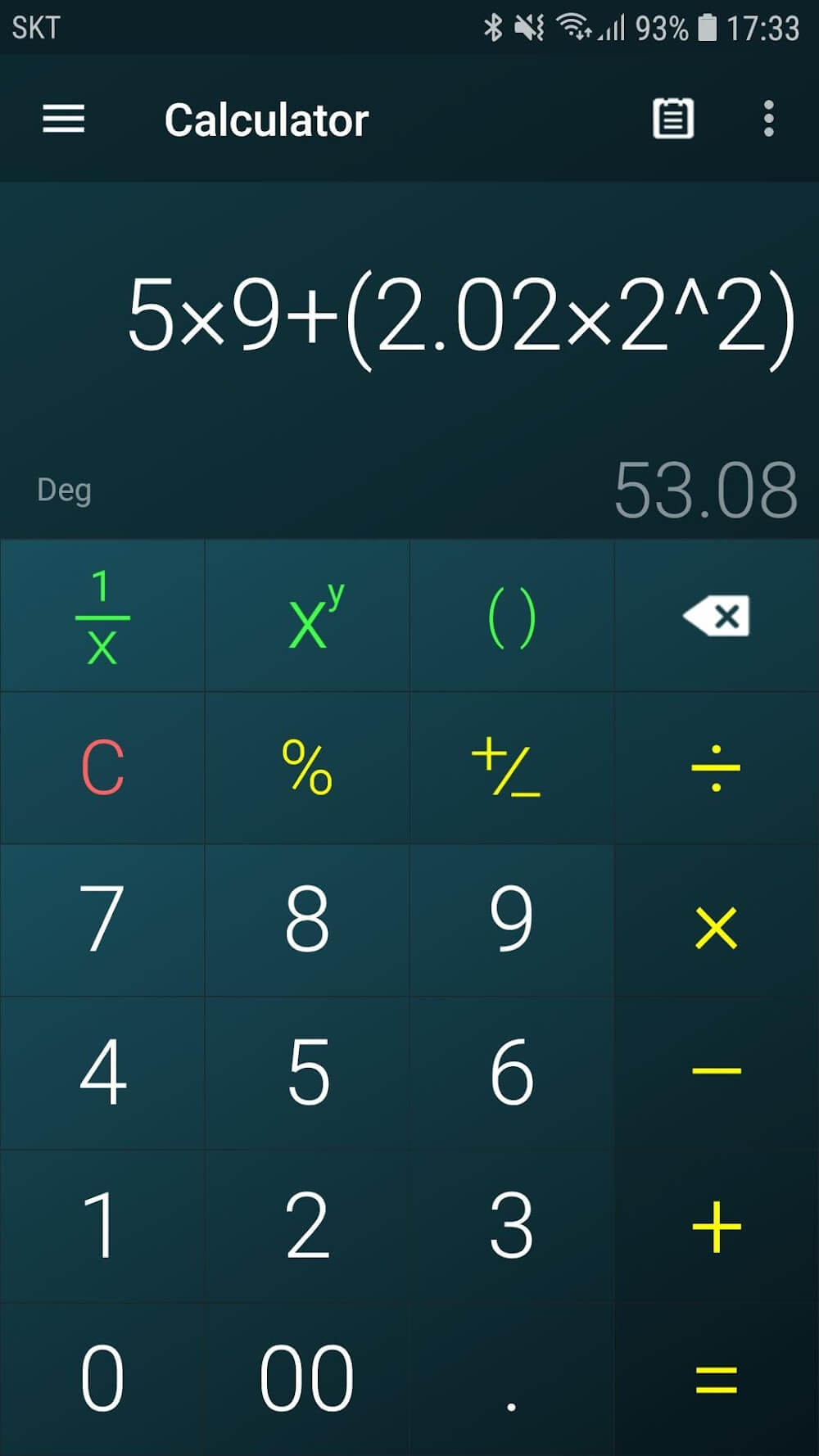The width and height of the screenshot is (819, 1456).
Task: Insert parentheses with the ( ) key
Action: coord(512,616)
